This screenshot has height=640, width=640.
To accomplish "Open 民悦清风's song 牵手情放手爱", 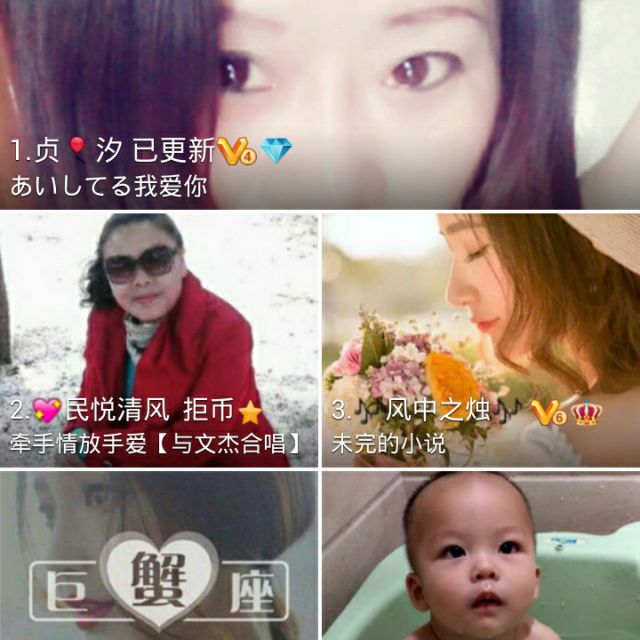I will 160,340.
